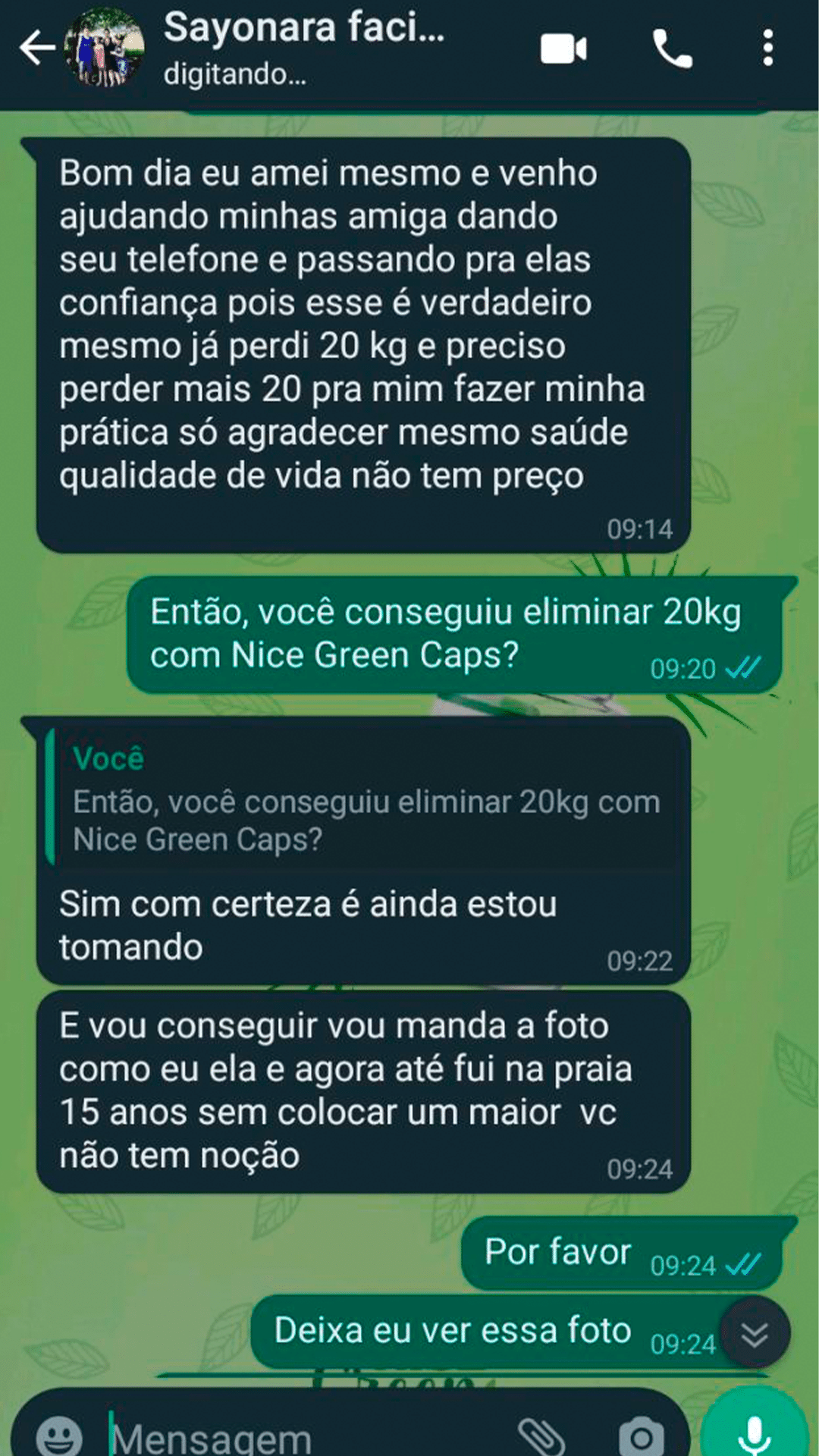819x1456 pixels.
Task: Open contact info for Sayonara faci…
Action: click(x=303, y=47)
